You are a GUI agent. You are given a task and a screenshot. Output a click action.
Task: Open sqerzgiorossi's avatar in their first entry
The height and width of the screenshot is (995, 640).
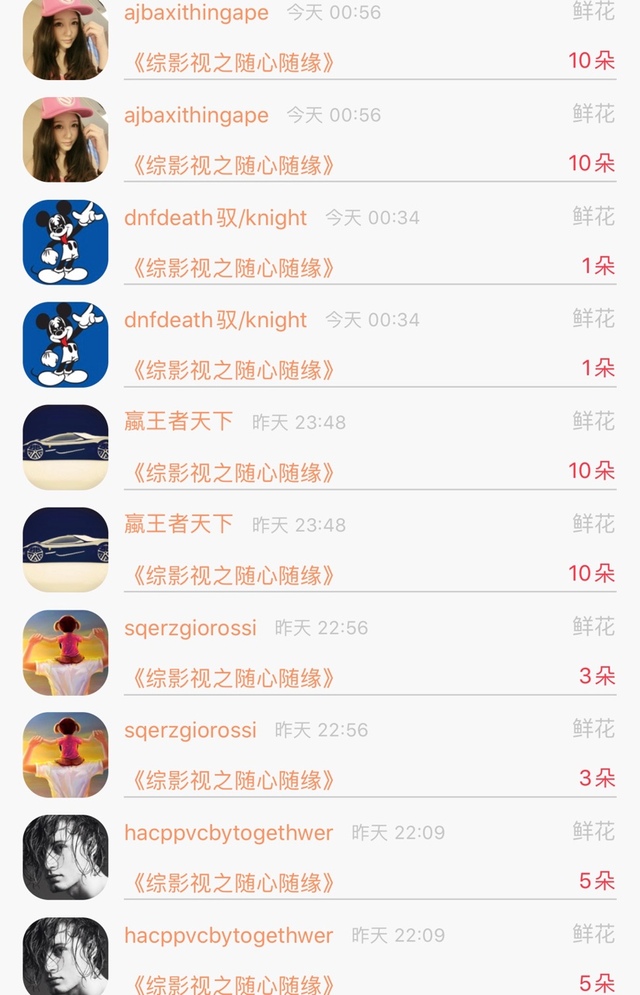tap(65, 652)
